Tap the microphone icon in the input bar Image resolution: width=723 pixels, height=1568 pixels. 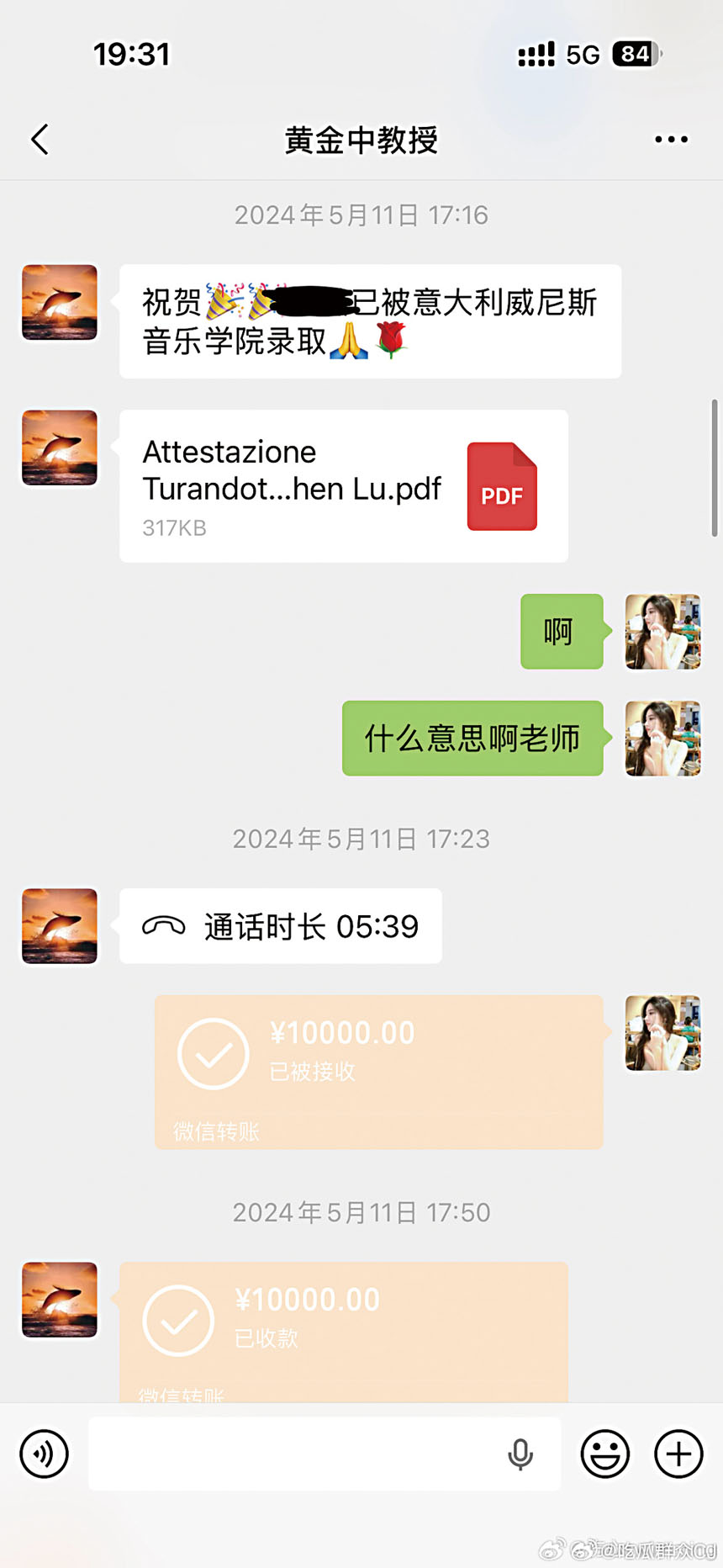point(520,1454)
